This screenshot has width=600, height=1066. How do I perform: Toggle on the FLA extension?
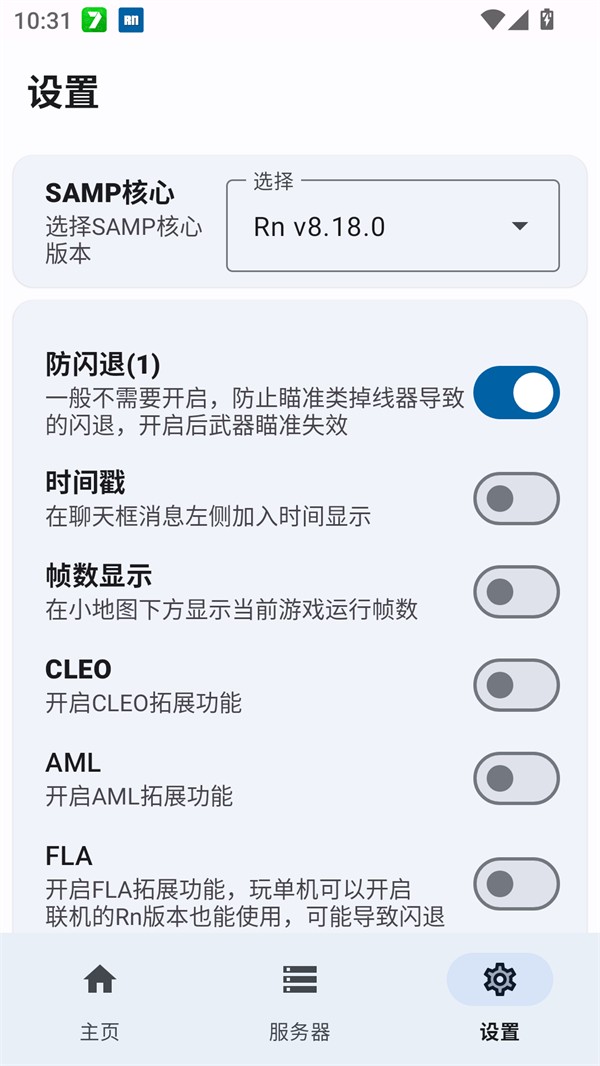tap(516, 883)
